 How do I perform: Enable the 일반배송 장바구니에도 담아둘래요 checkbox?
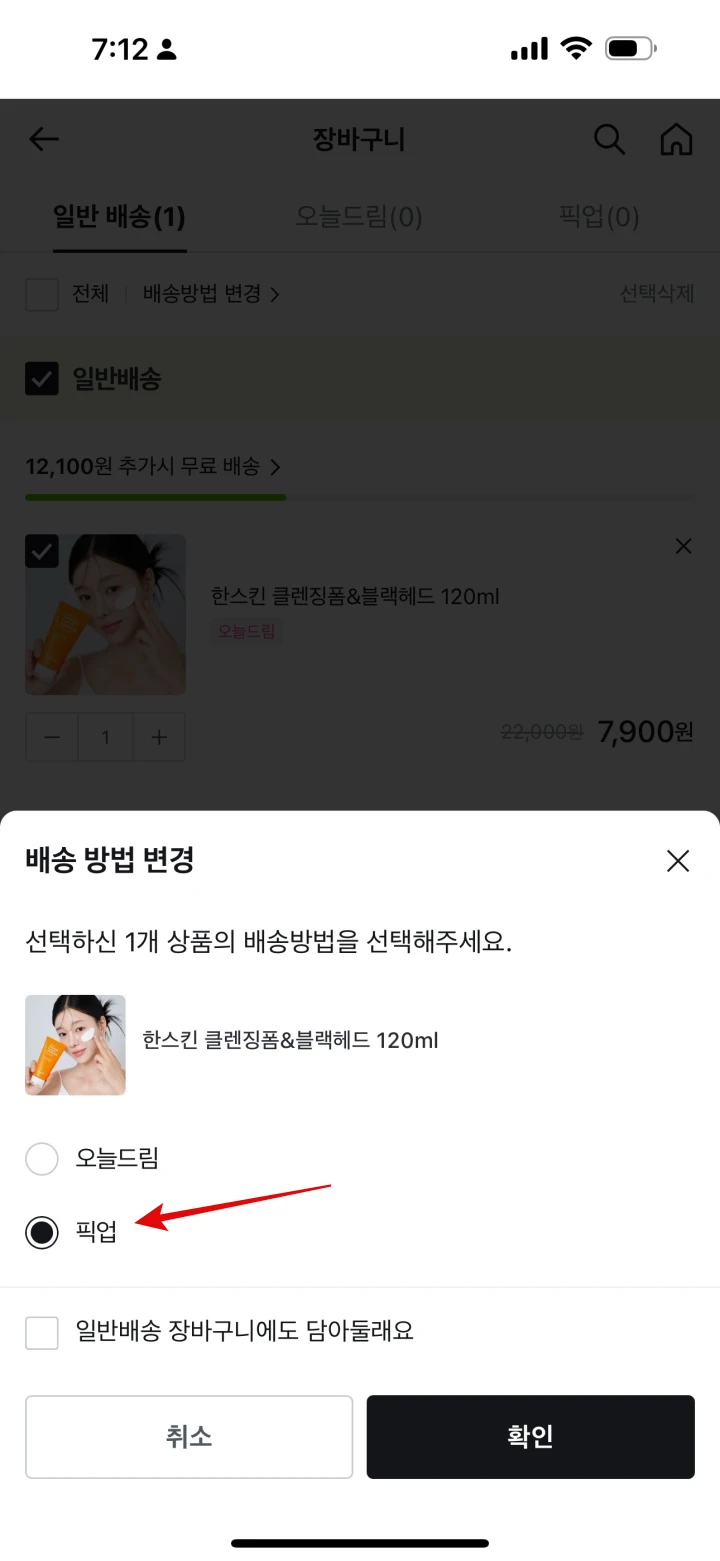pyautogui.click(x=42, y=1332)
